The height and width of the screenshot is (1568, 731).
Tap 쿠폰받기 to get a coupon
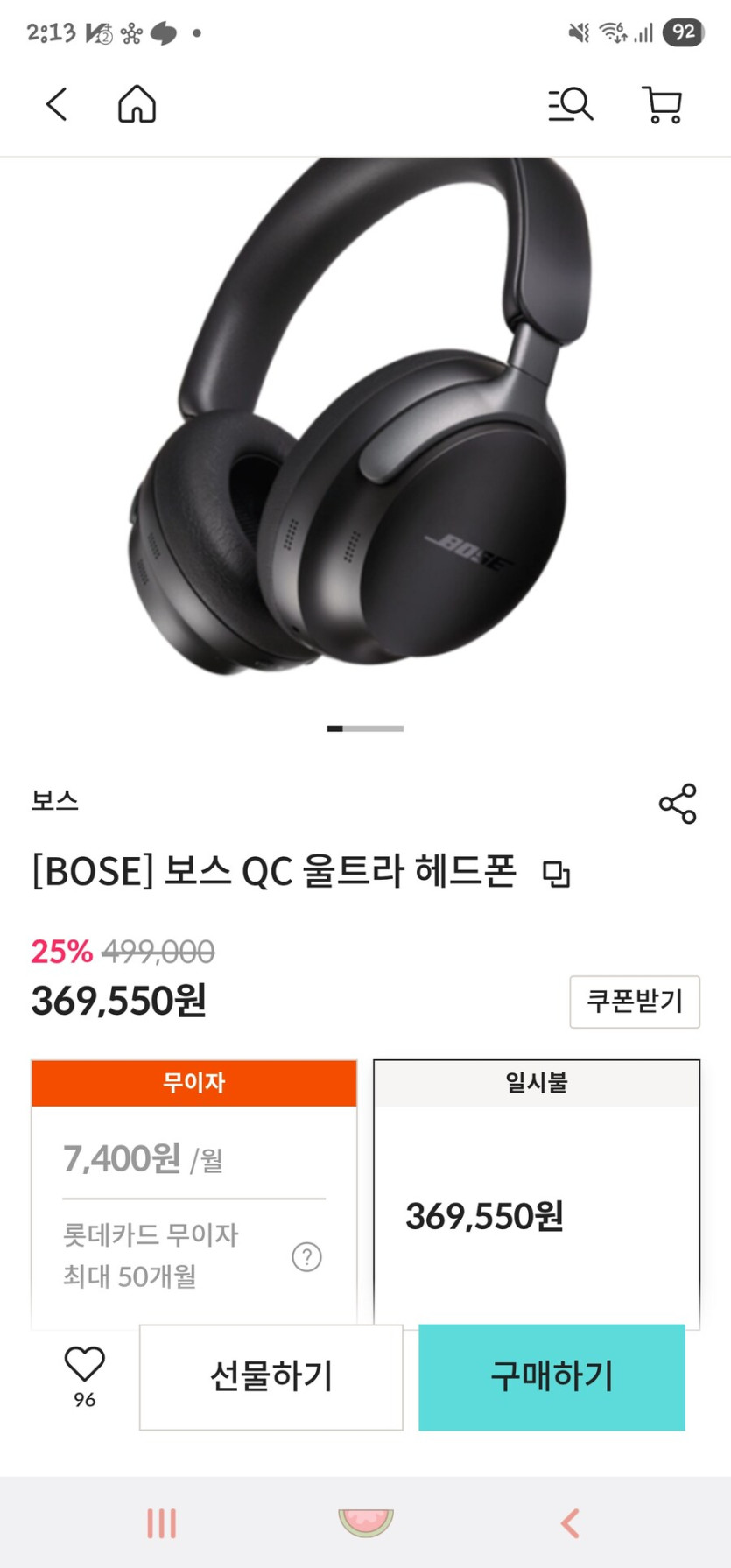pos(634,1003)
